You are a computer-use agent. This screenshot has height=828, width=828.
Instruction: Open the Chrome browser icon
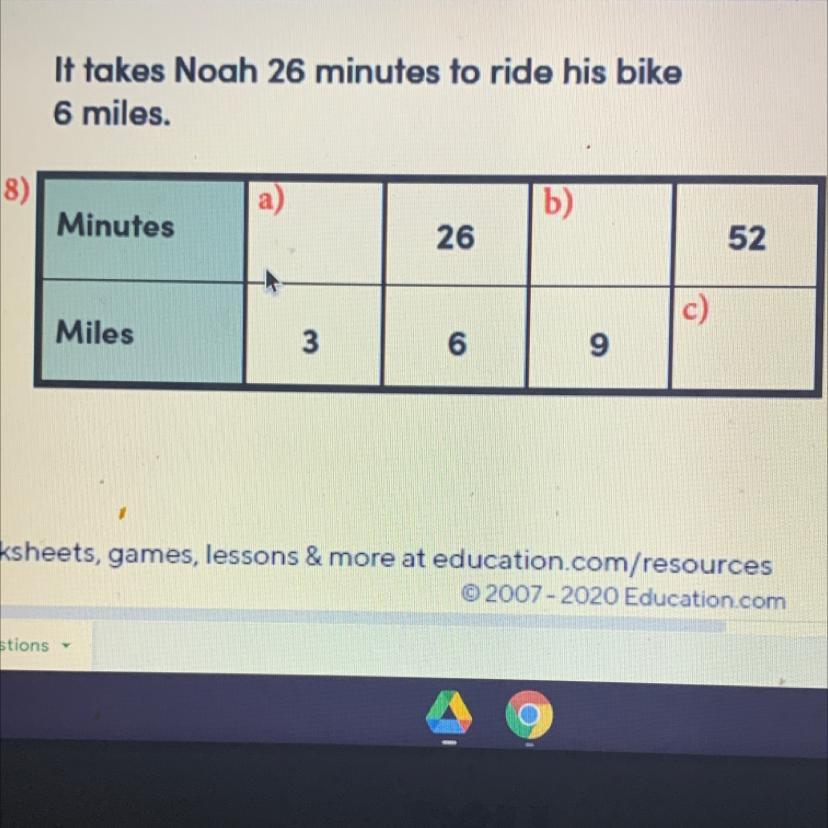coord(529,714)
